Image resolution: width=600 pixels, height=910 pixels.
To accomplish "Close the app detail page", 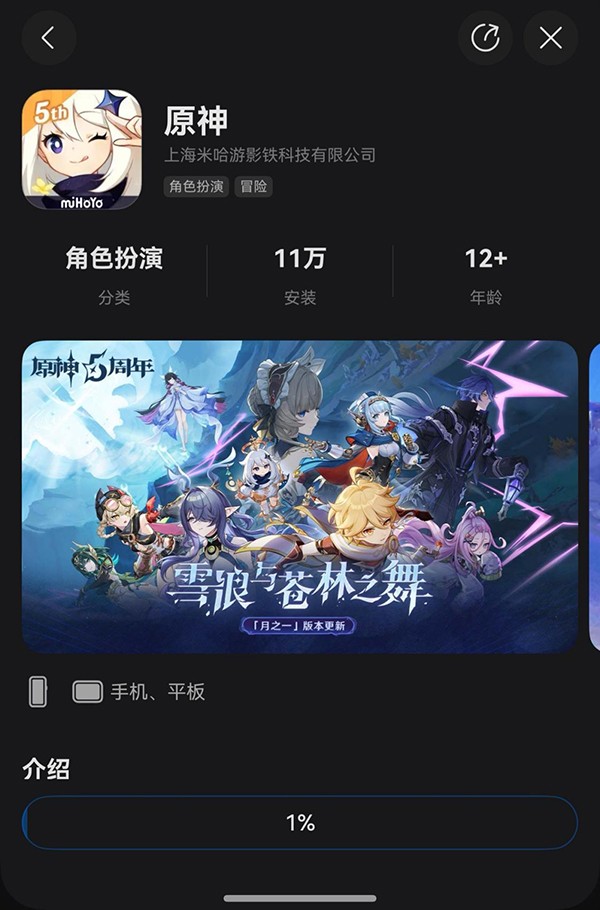I will click(551, 38).
